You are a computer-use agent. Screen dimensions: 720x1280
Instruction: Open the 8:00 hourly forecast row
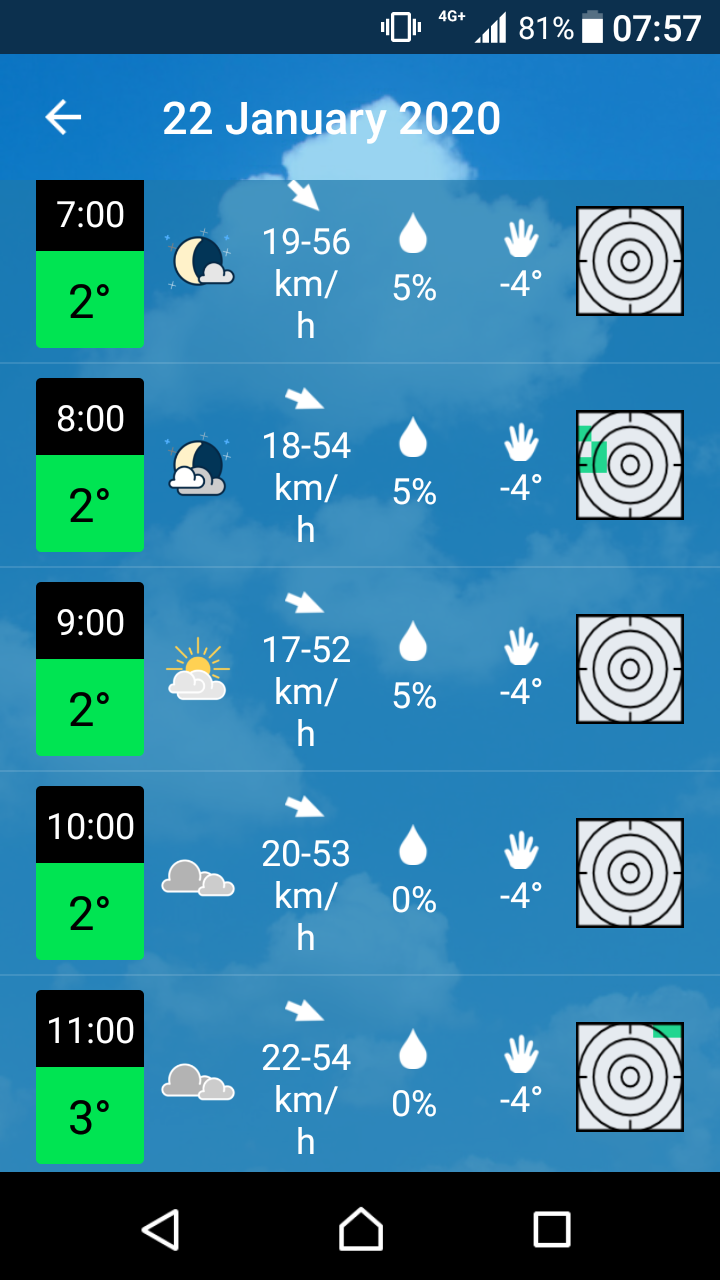click(360, 465)
